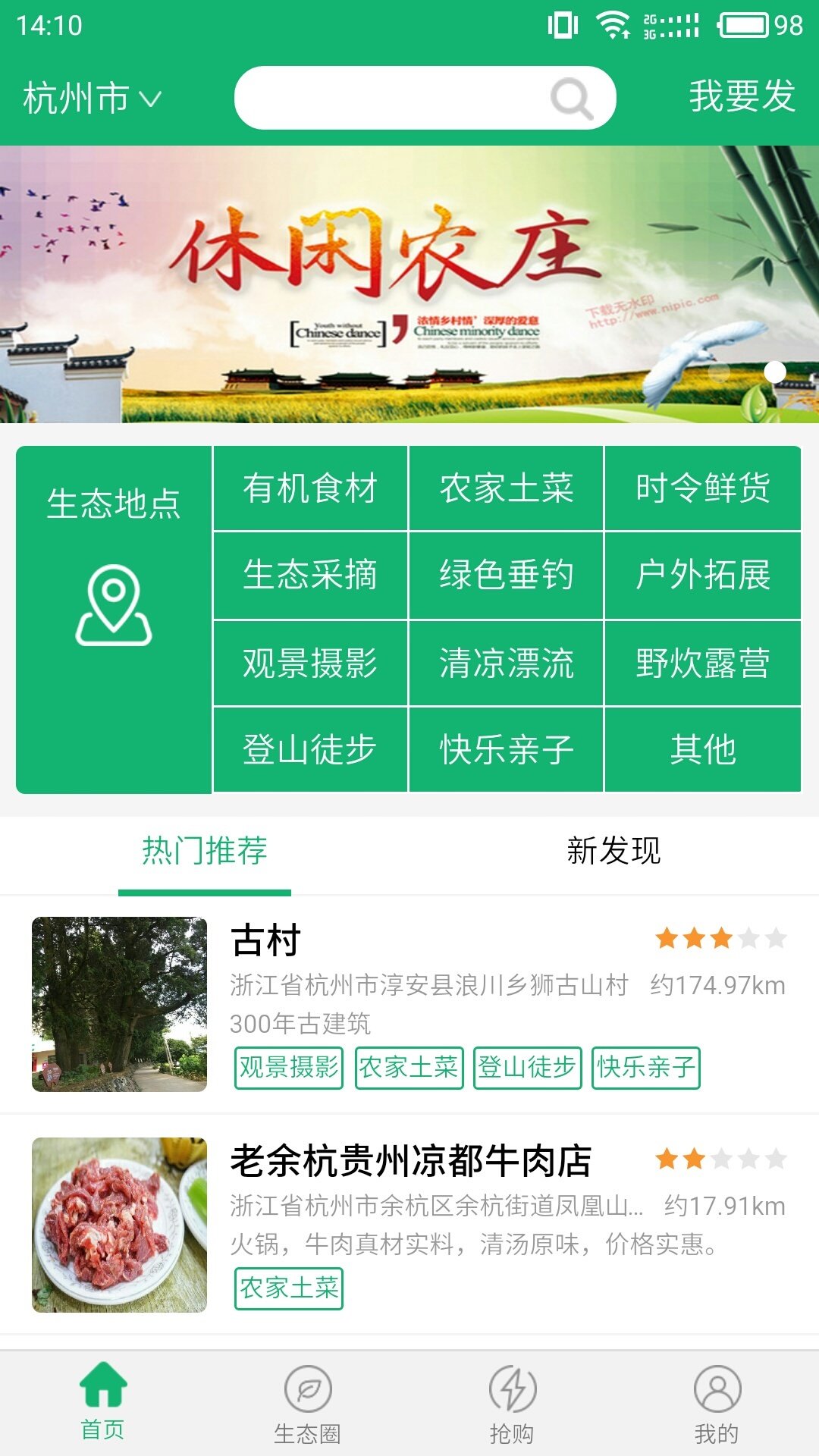Expand the 杭州市 city selector
Image resolution: width=819 pixels, height=1456 pixels.
click(91, 97)
